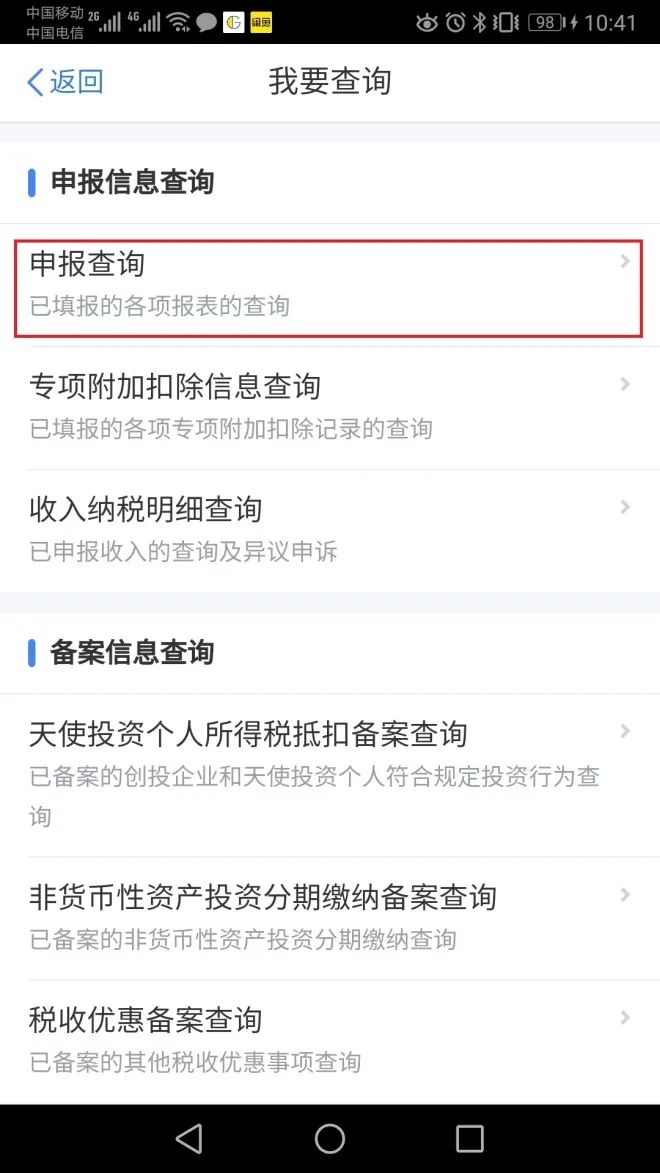
Task: Tap the system home button
Action: [x=329, y=1139]
